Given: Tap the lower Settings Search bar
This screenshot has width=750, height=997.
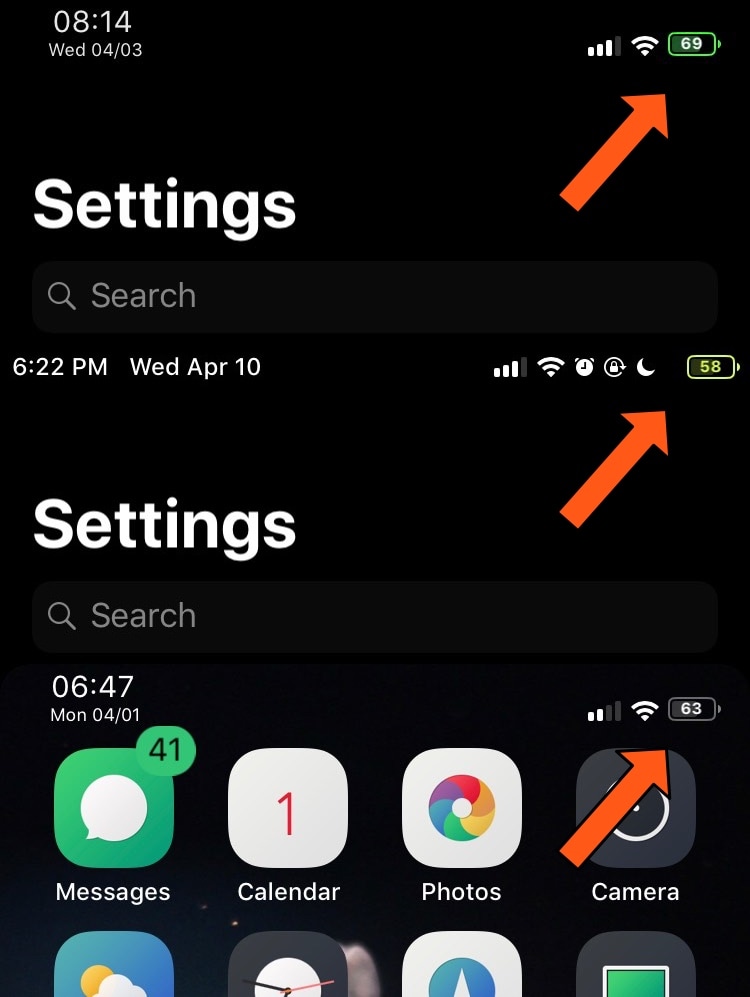Looking at the screenshot, I should (x=375, y=616).
